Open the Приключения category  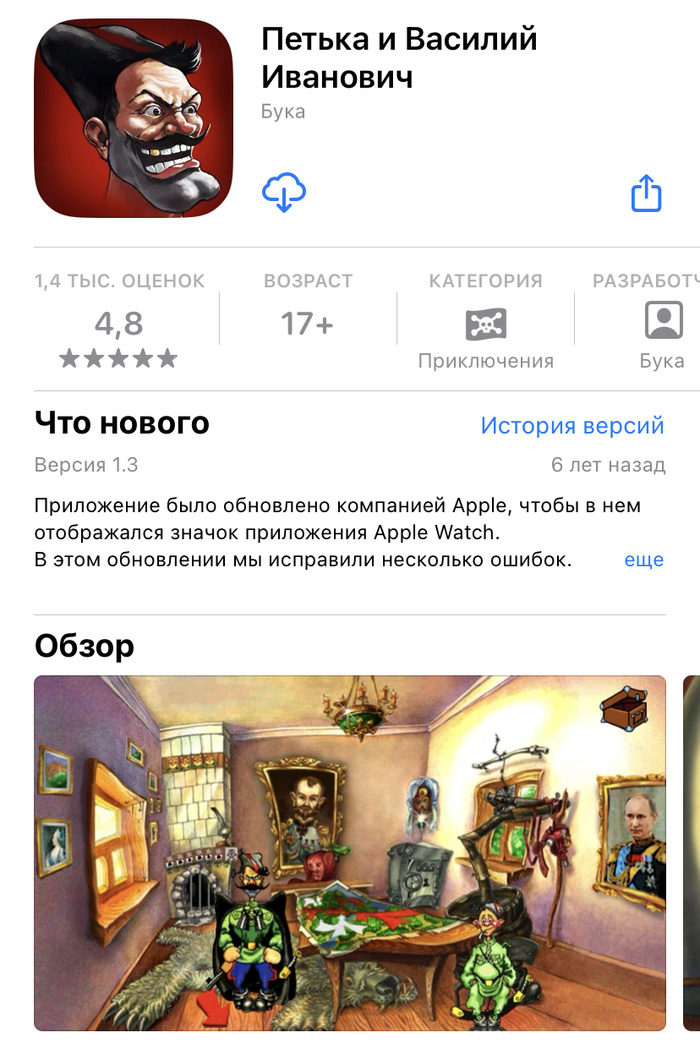[x=486, y=324]
